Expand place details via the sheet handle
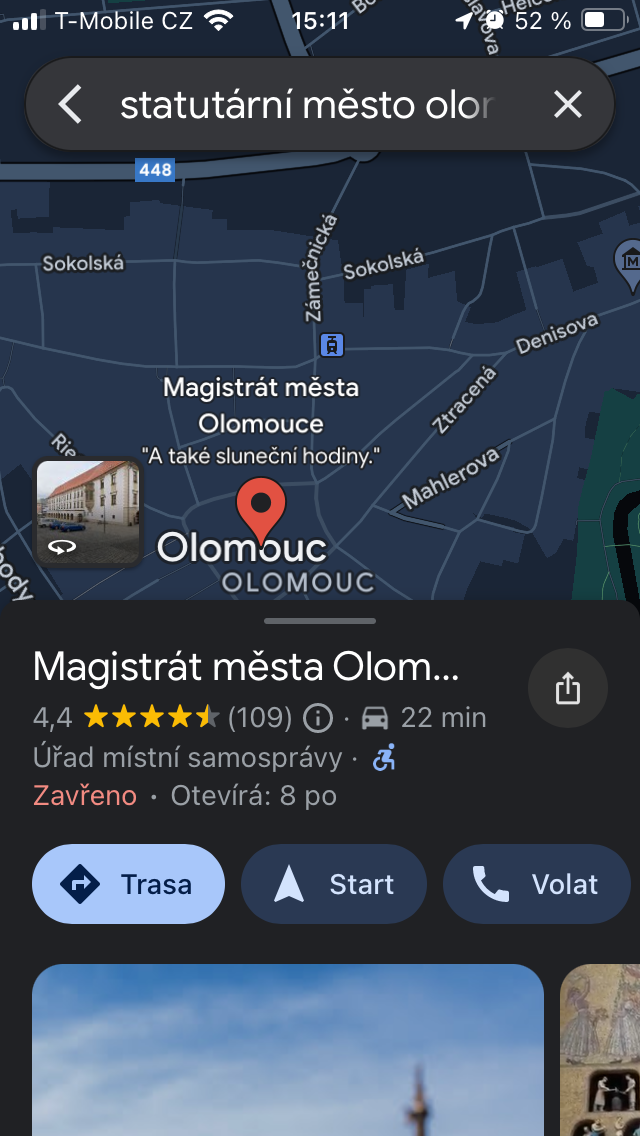 pos(320,621)
